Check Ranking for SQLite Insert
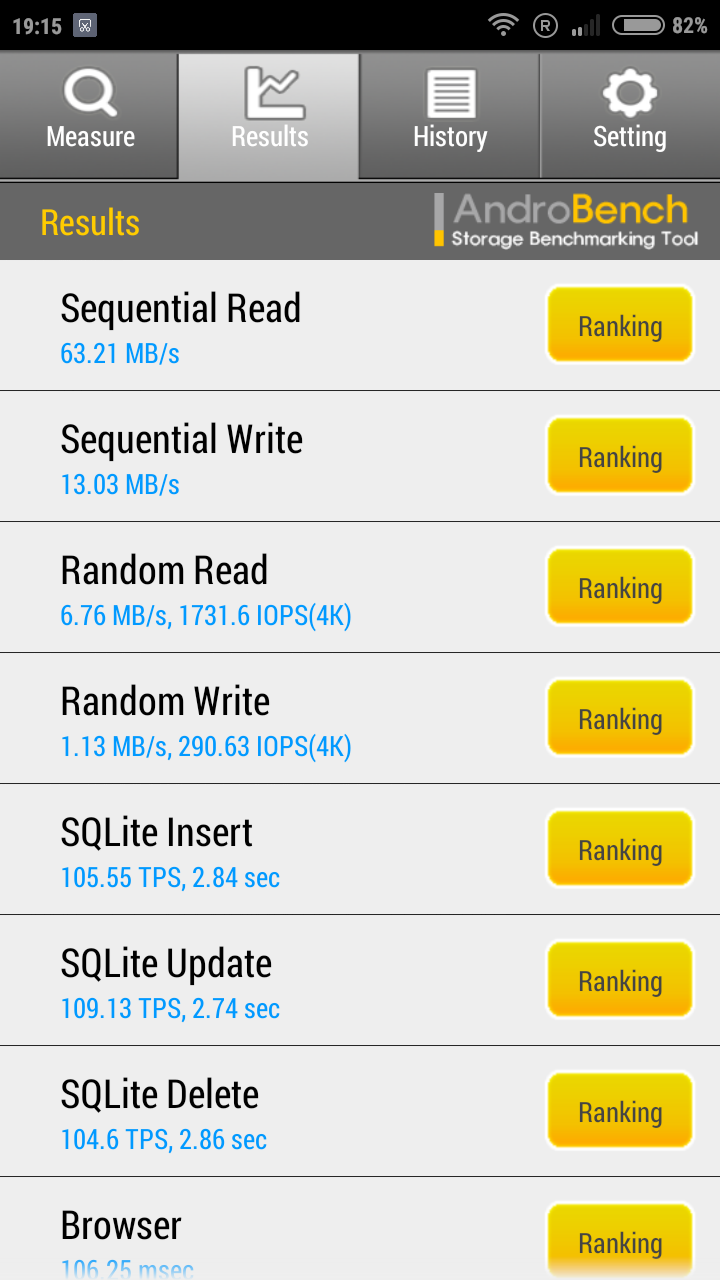The width and height of the screenshot is (720, 1280). (620, 849)
